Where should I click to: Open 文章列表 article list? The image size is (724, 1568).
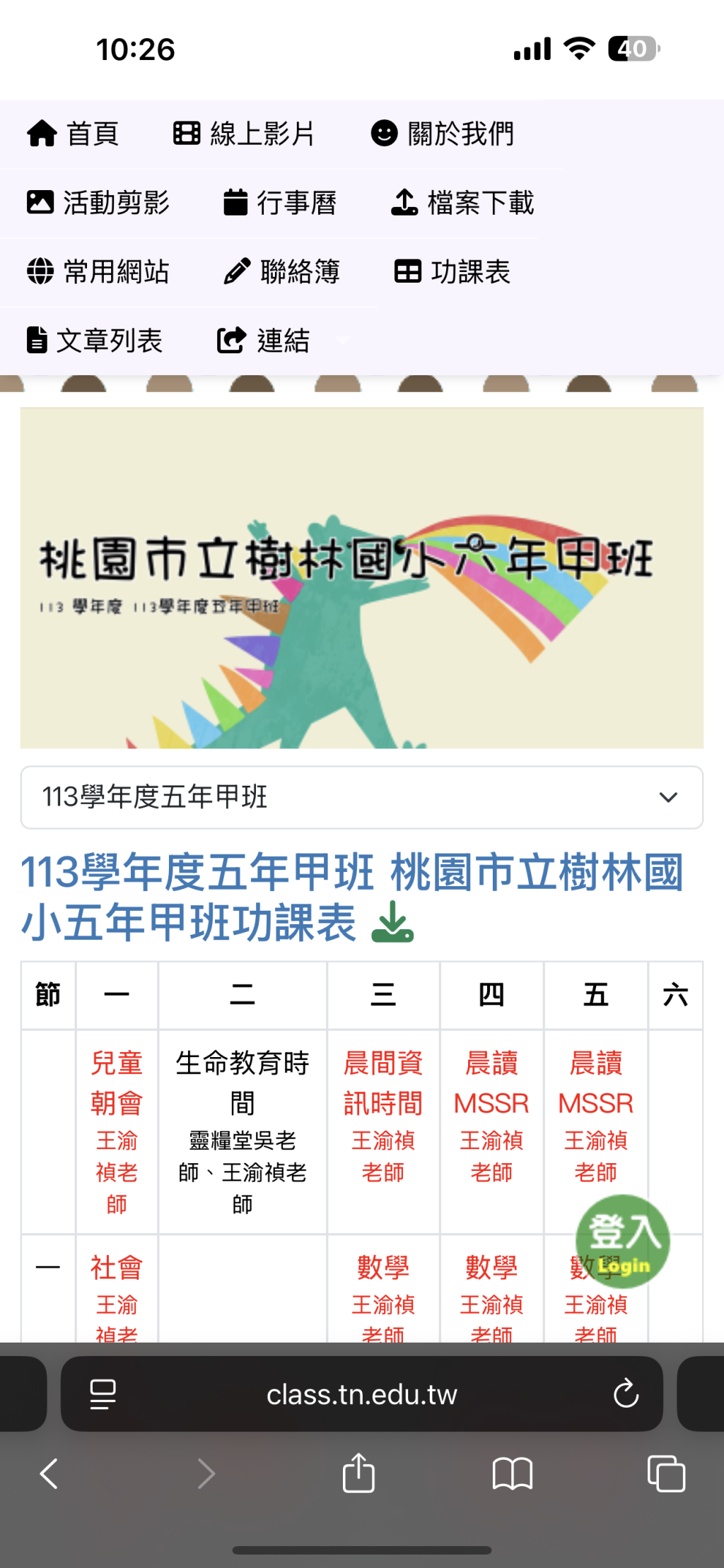pyautogui.click(x=94, y=341)
